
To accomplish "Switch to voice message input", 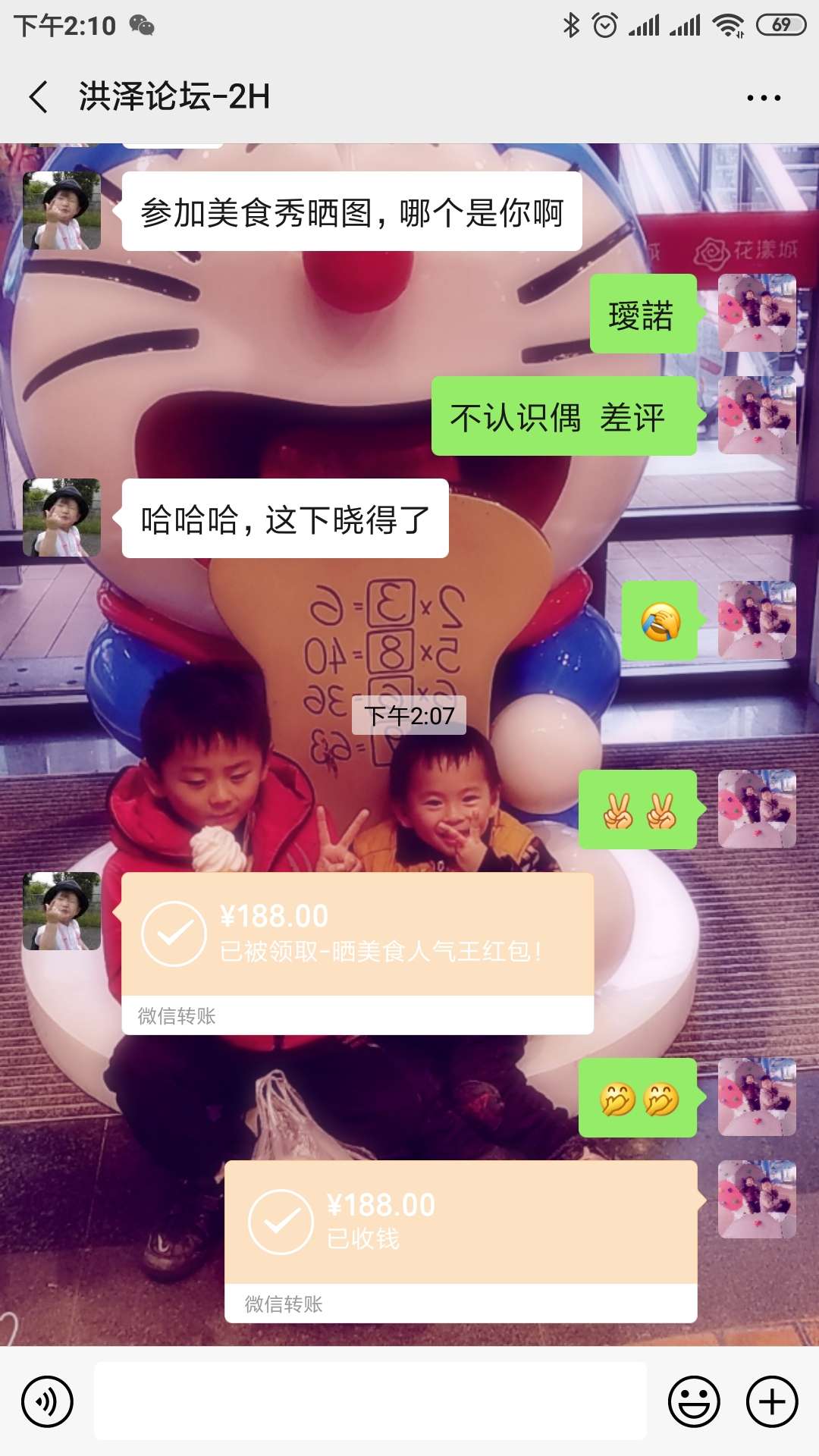I will click(x=48, y=1401).
